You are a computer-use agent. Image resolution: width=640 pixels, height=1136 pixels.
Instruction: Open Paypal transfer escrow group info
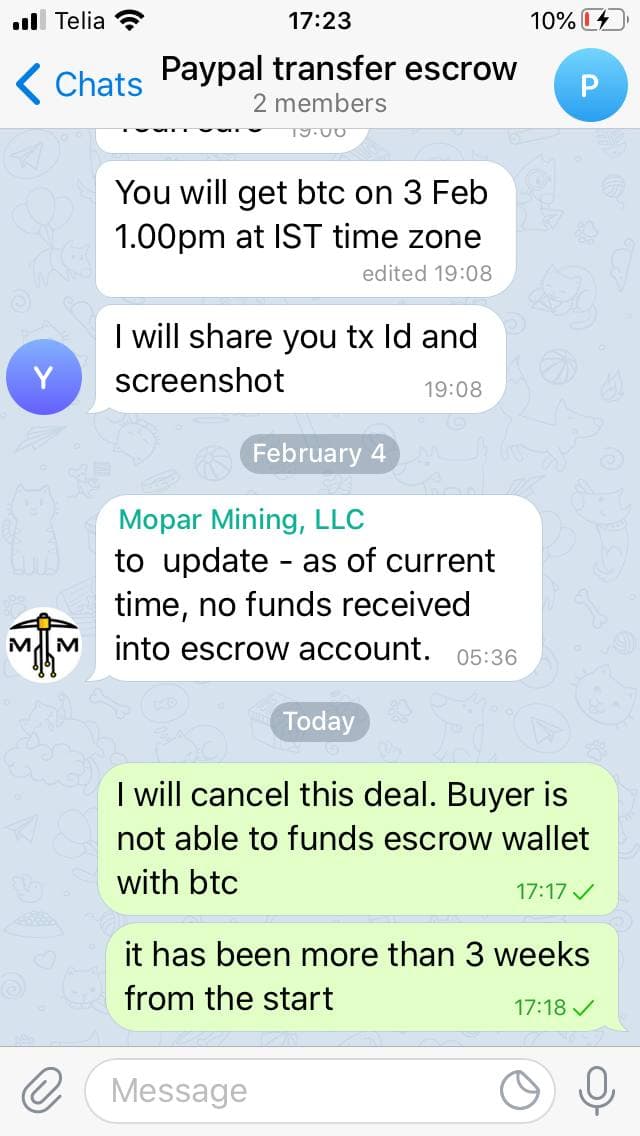(338, 84)
